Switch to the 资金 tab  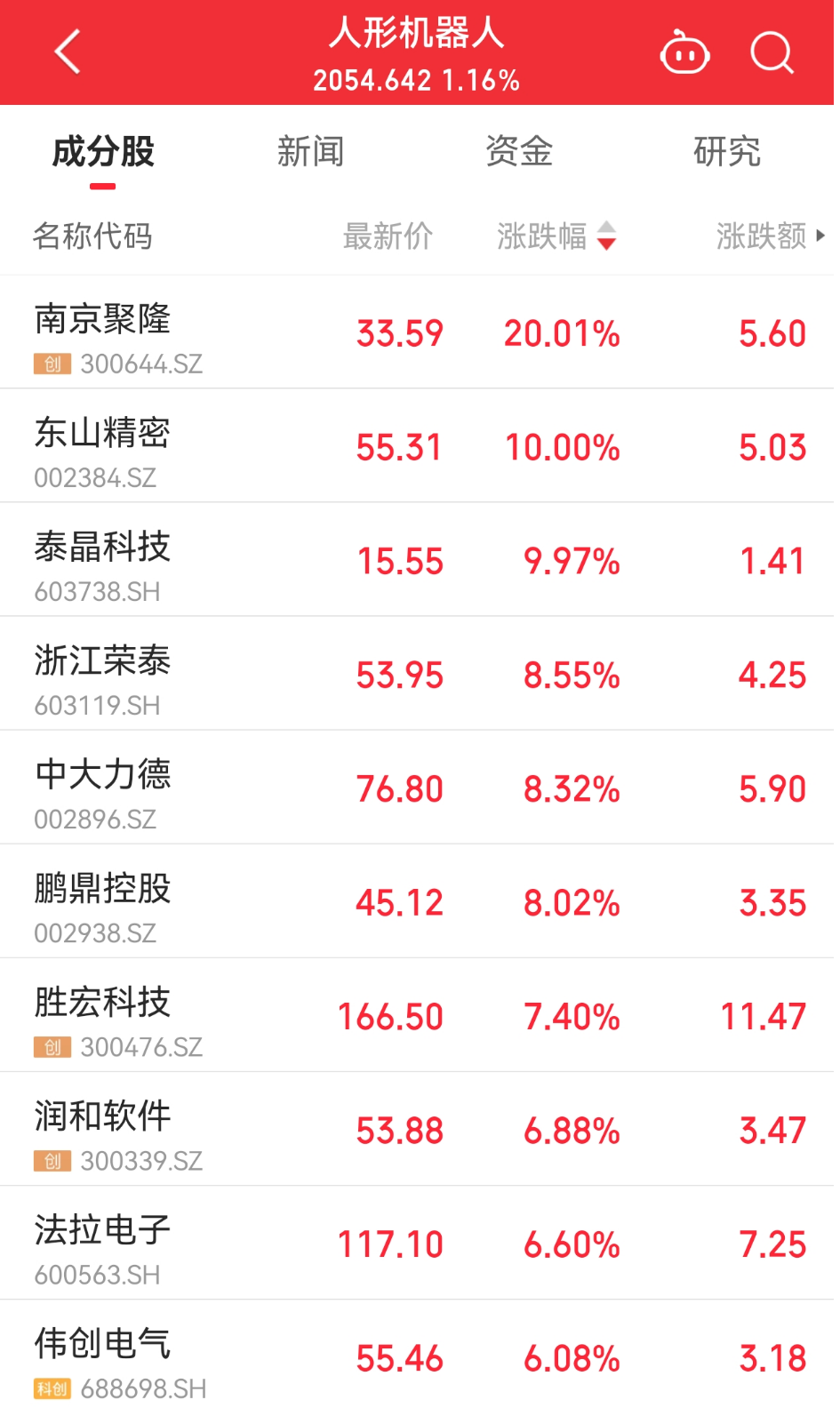coord(519,151)
